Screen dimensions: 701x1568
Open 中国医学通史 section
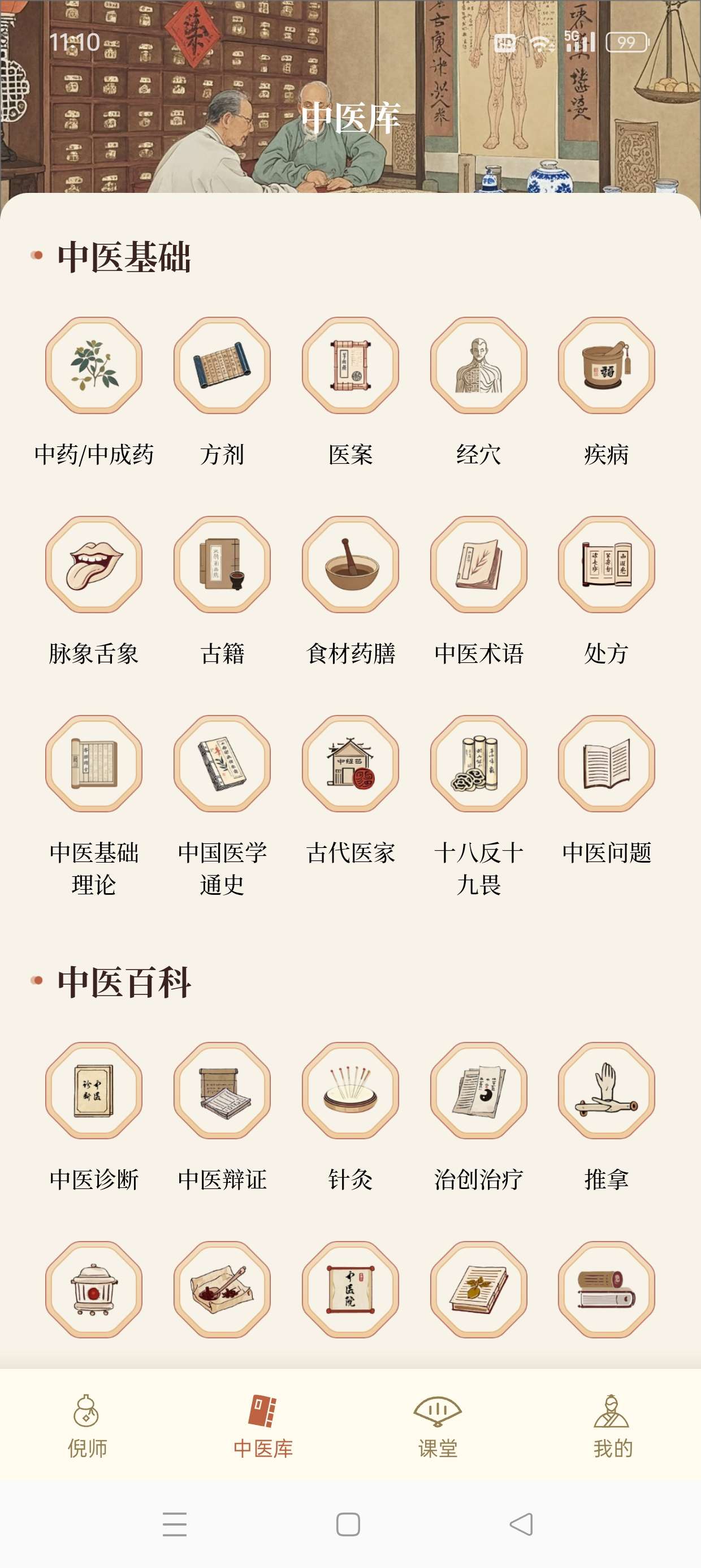pyautogui.click(x=222, y=764)
